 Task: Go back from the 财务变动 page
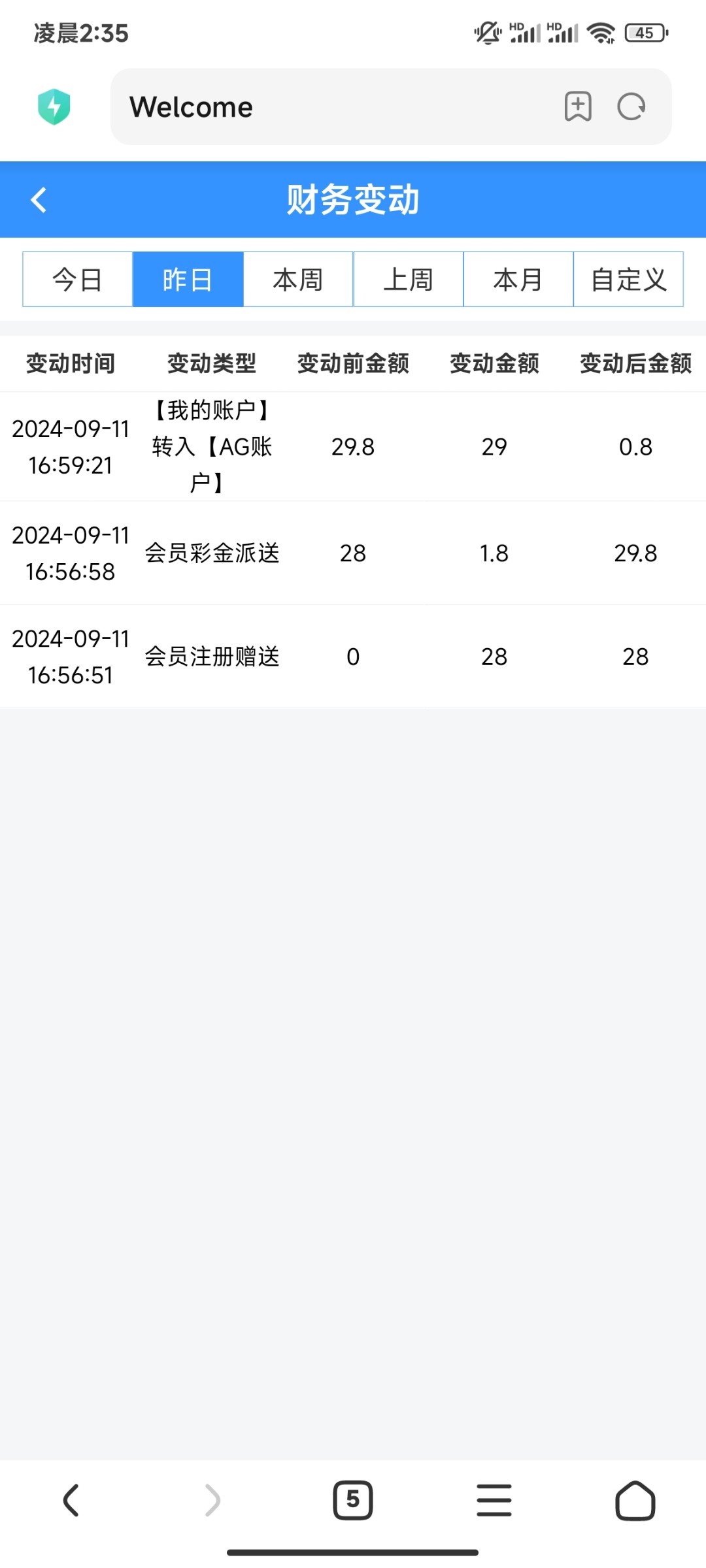39,200
